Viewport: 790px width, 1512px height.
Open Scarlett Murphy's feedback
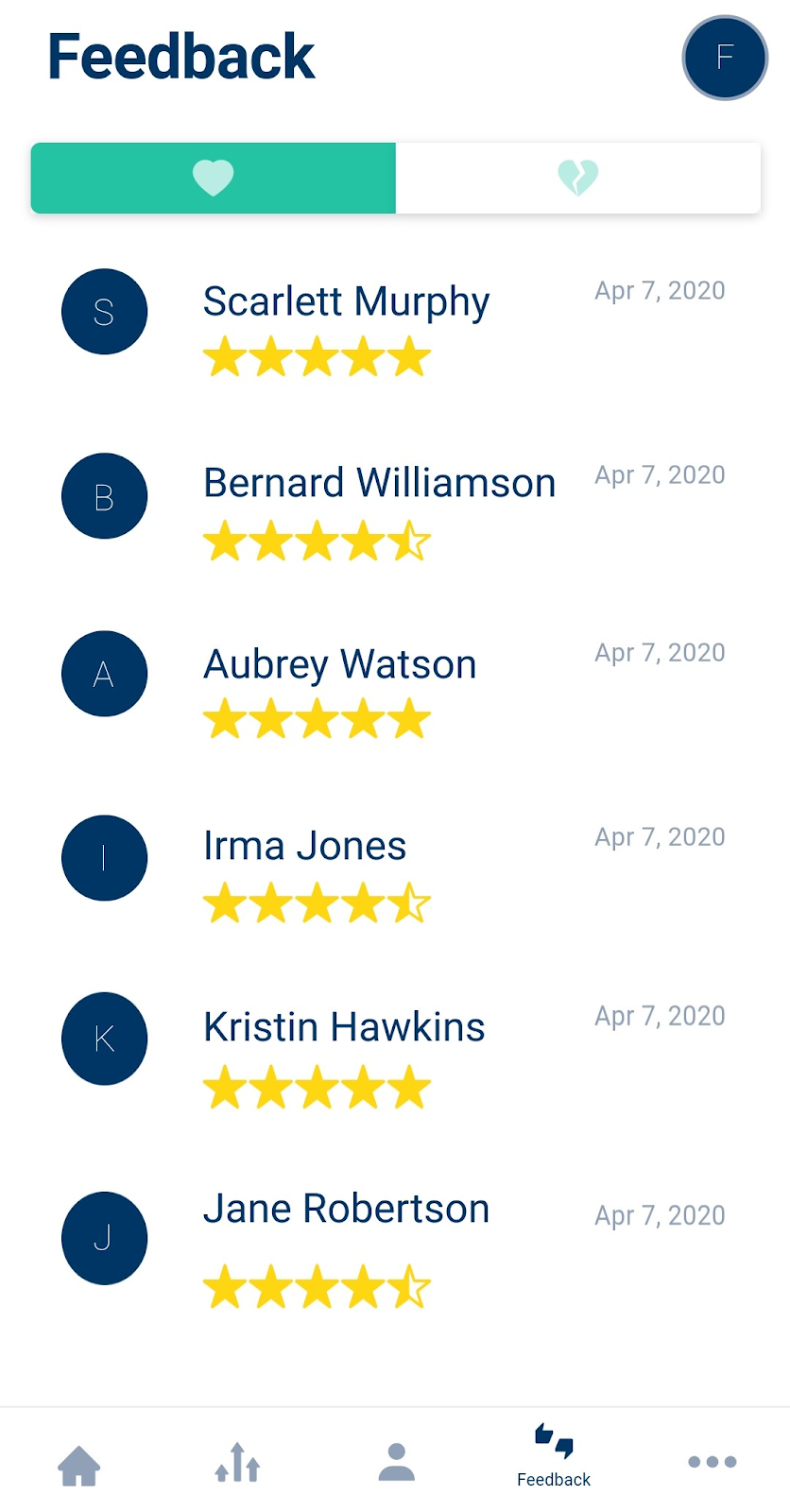346,302
